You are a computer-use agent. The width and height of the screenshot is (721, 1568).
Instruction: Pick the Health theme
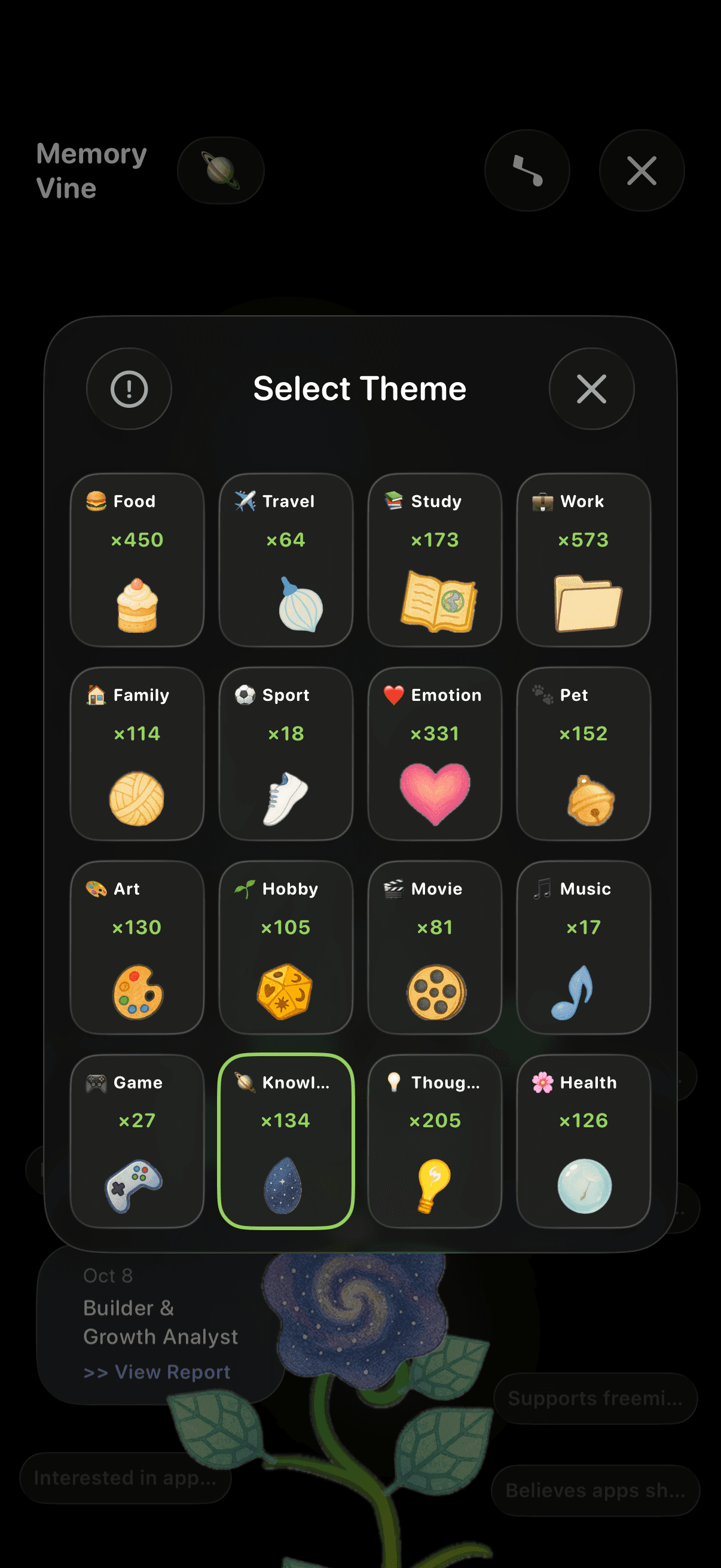[583, 1140]
